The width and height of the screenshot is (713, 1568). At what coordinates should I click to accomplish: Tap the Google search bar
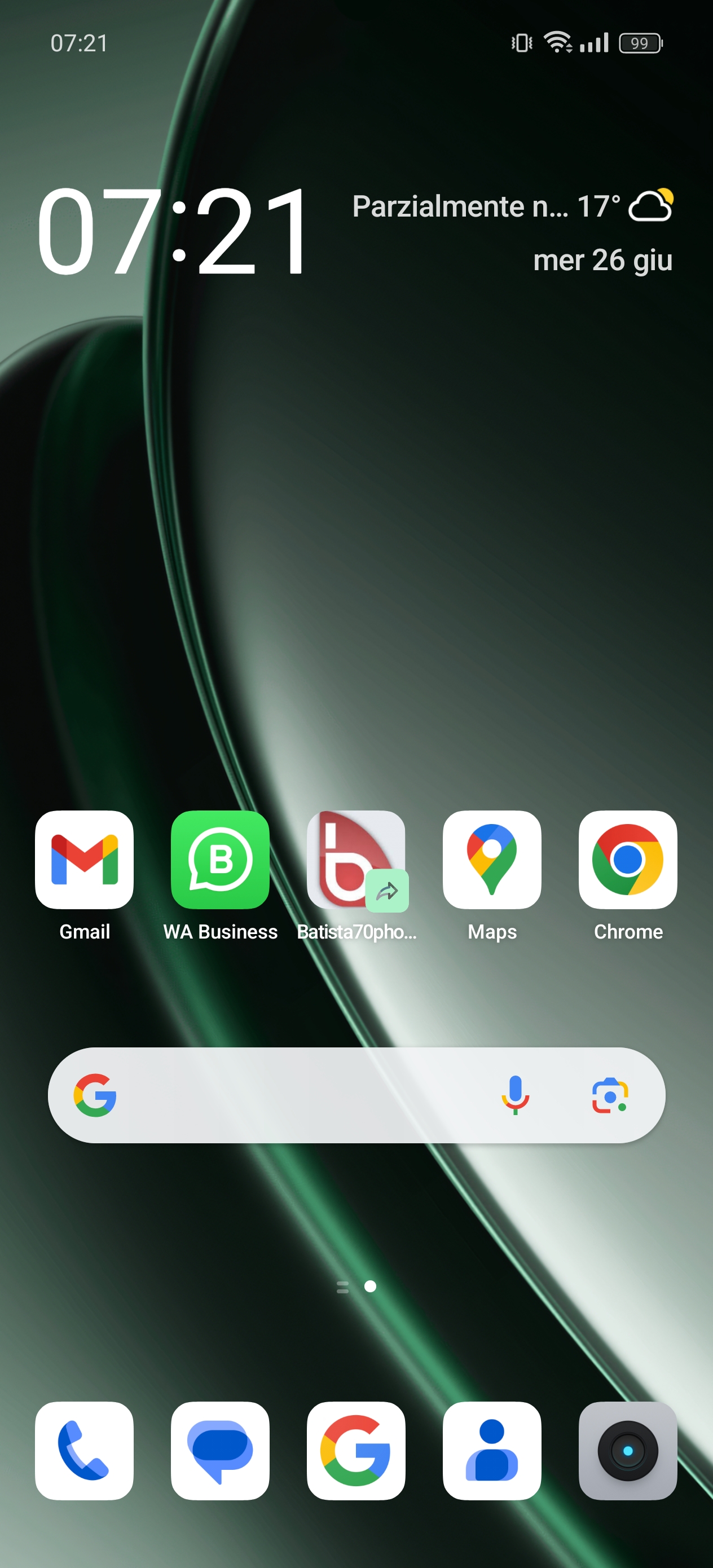click(292, 1095)
